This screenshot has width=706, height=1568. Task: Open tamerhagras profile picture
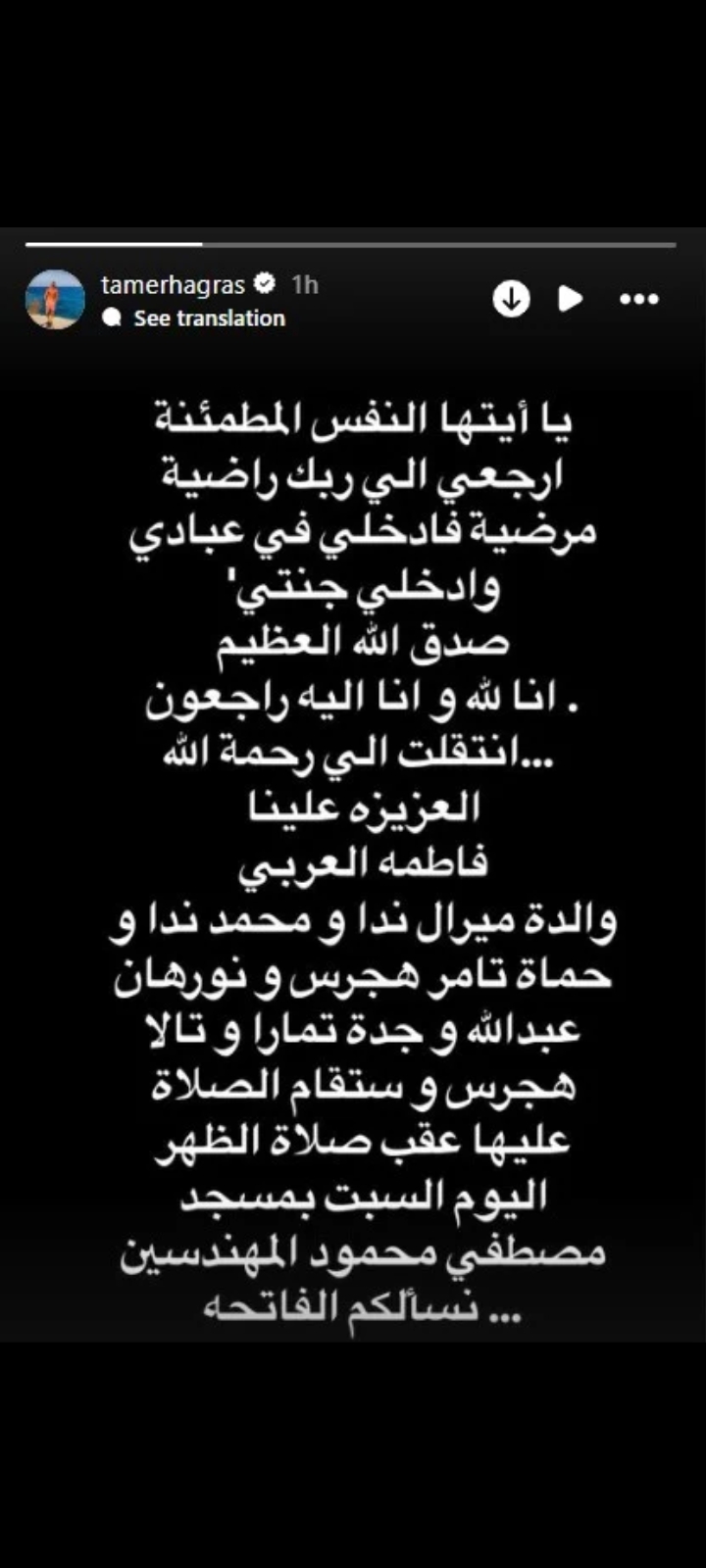tap(55, 299)
